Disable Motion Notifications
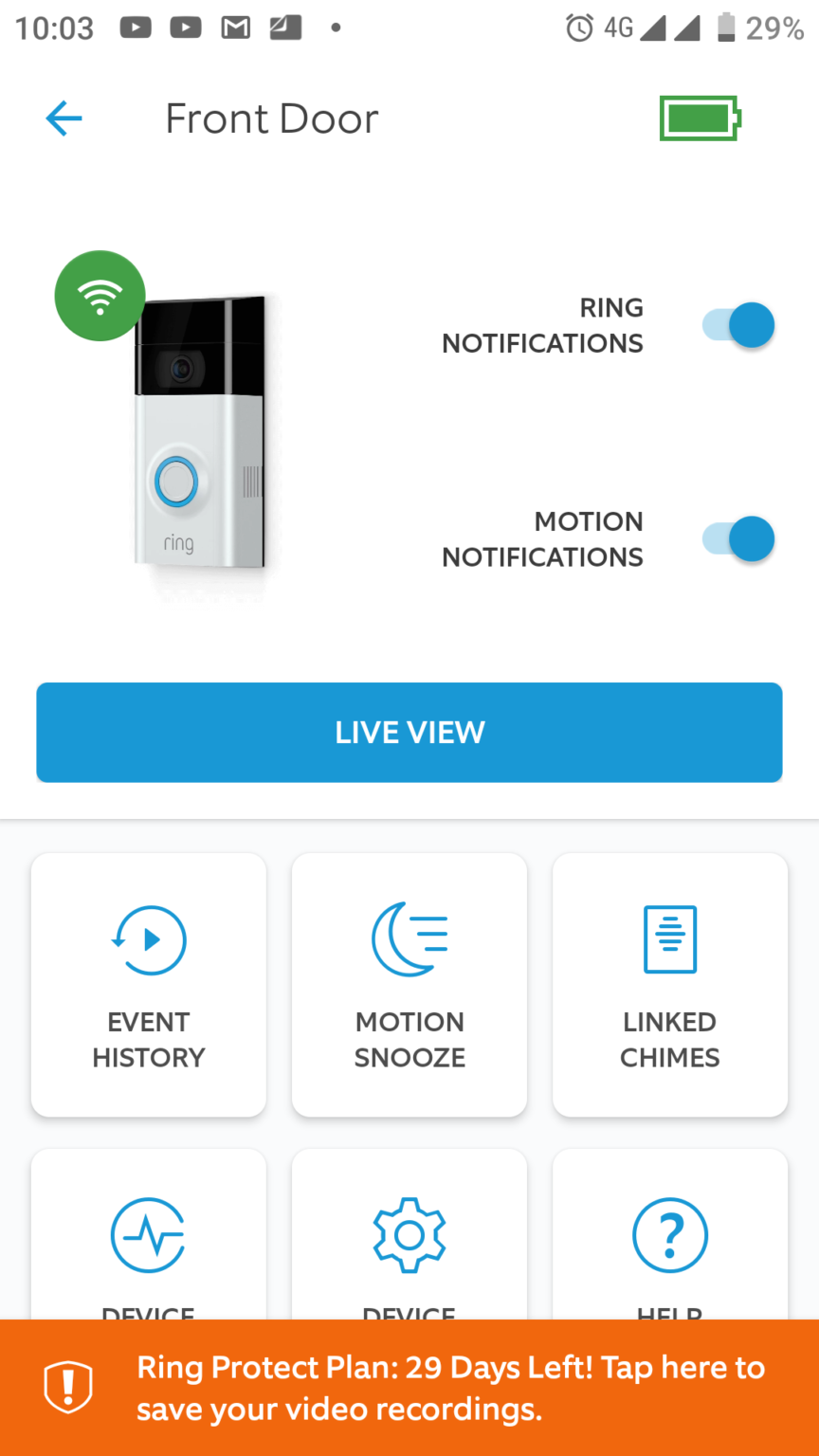The image size is (819, 1456). coord(738,538)
